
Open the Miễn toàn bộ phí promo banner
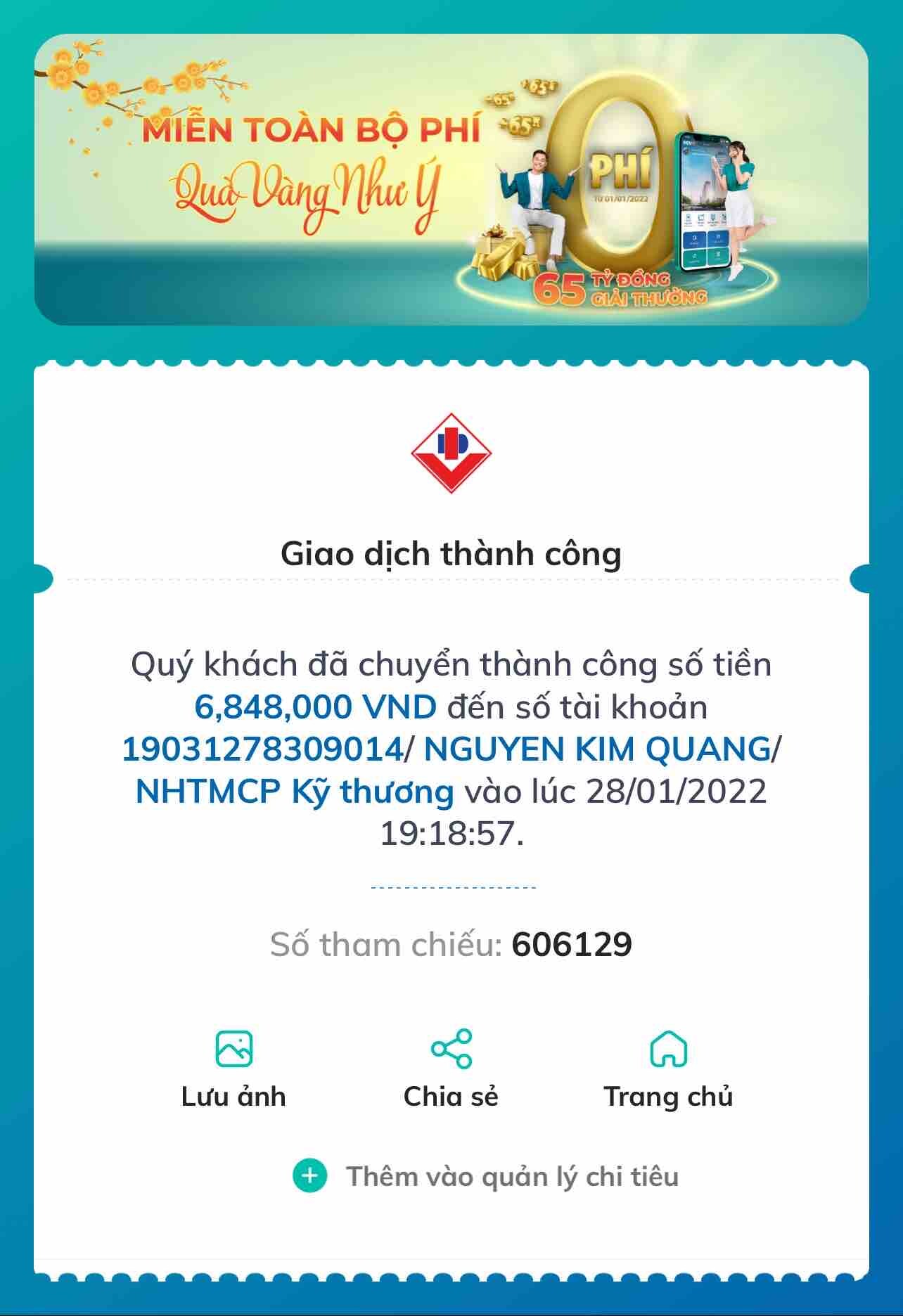coord(451,179)
